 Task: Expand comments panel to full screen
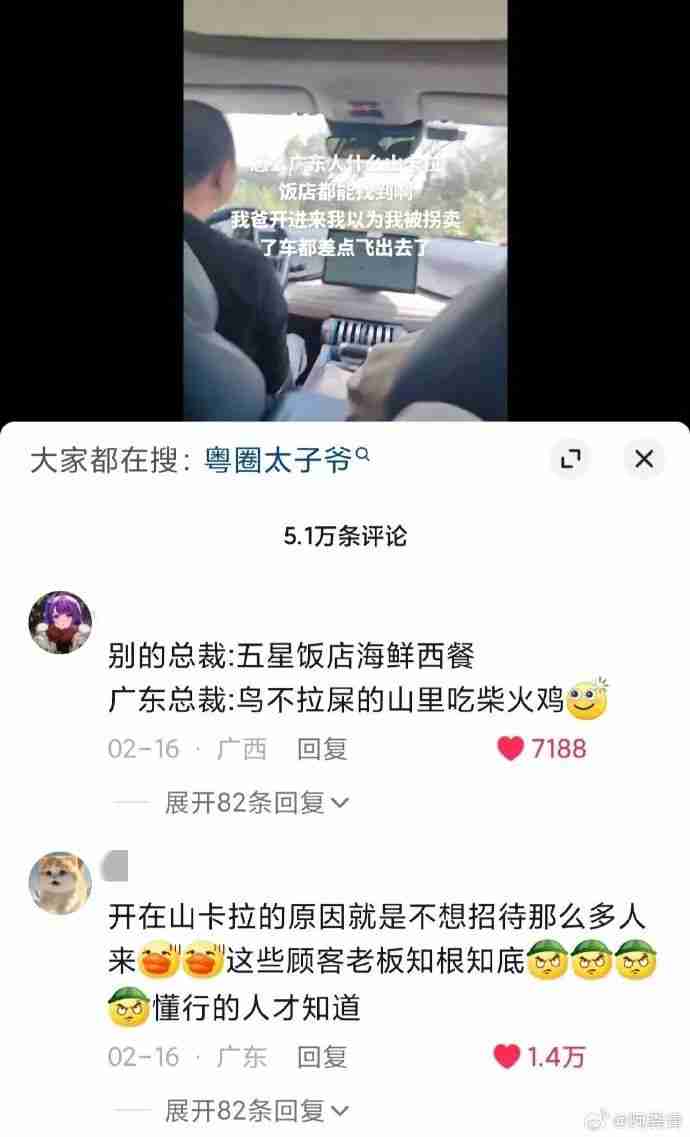[571, 459]
